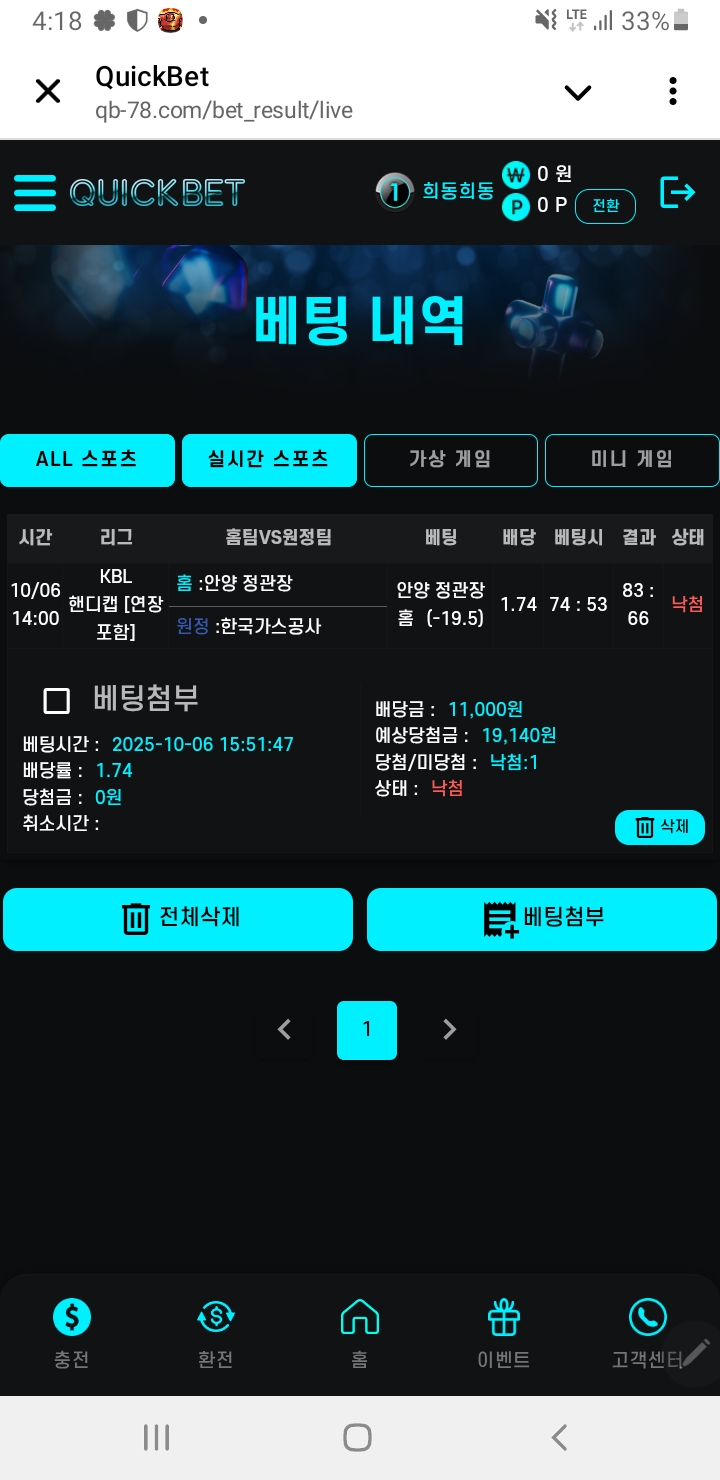720x1480 pixels.
Task: Go to the previous results page
Action: [x=285, y=1029]
